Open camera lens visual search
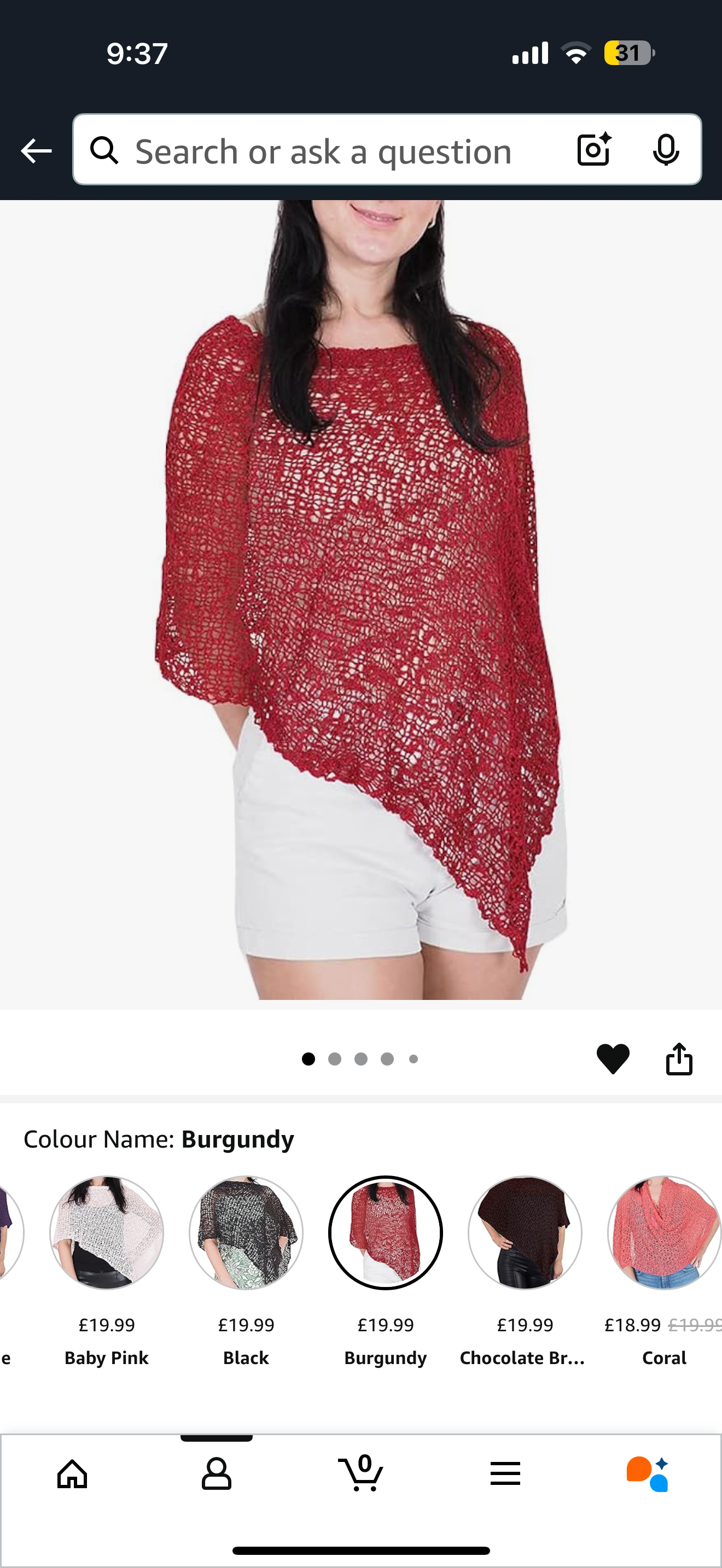722x1568 pixels. (593, 150)
